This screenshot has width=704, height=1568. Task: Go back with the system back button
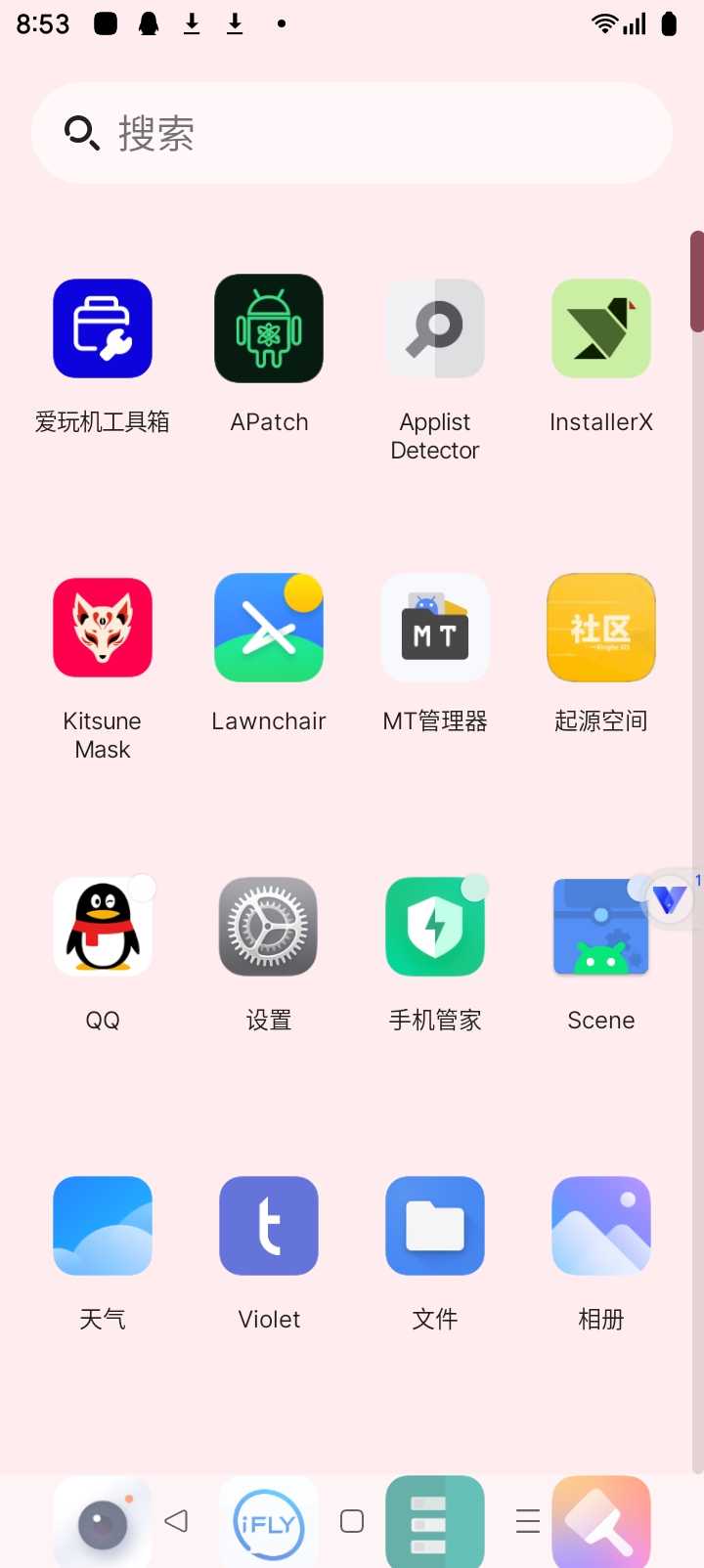(x=177, y=1521)
